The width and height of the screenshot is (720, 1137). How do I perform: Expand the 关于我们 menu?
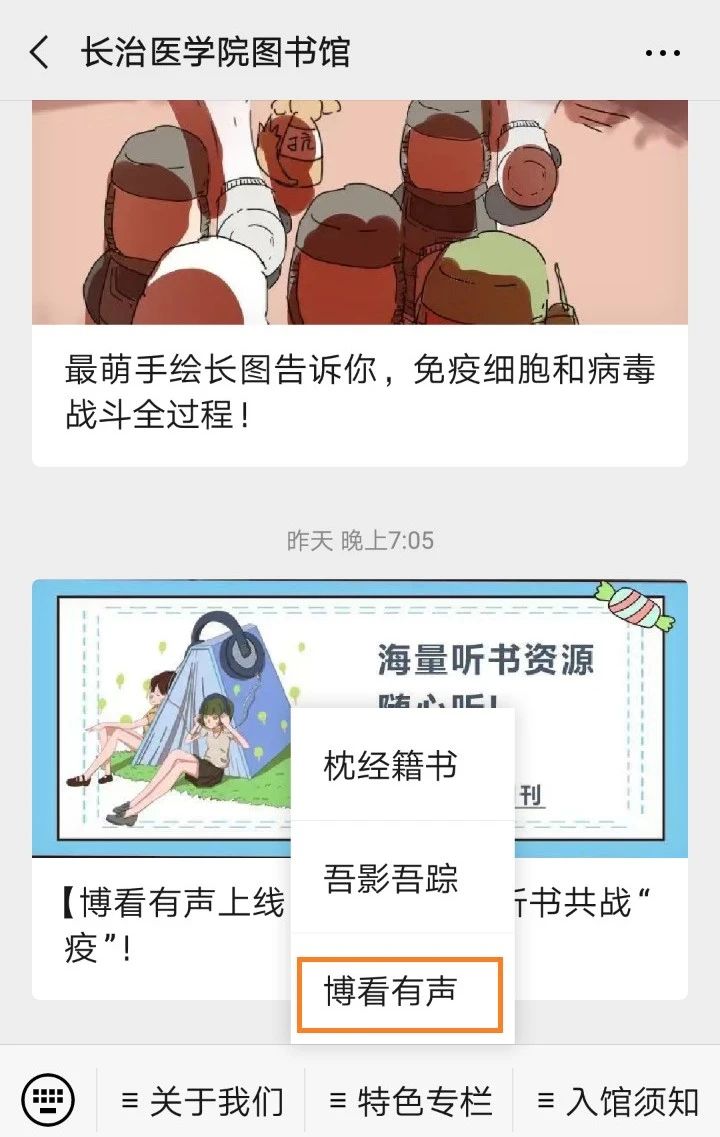click(x=202, y=1102)
